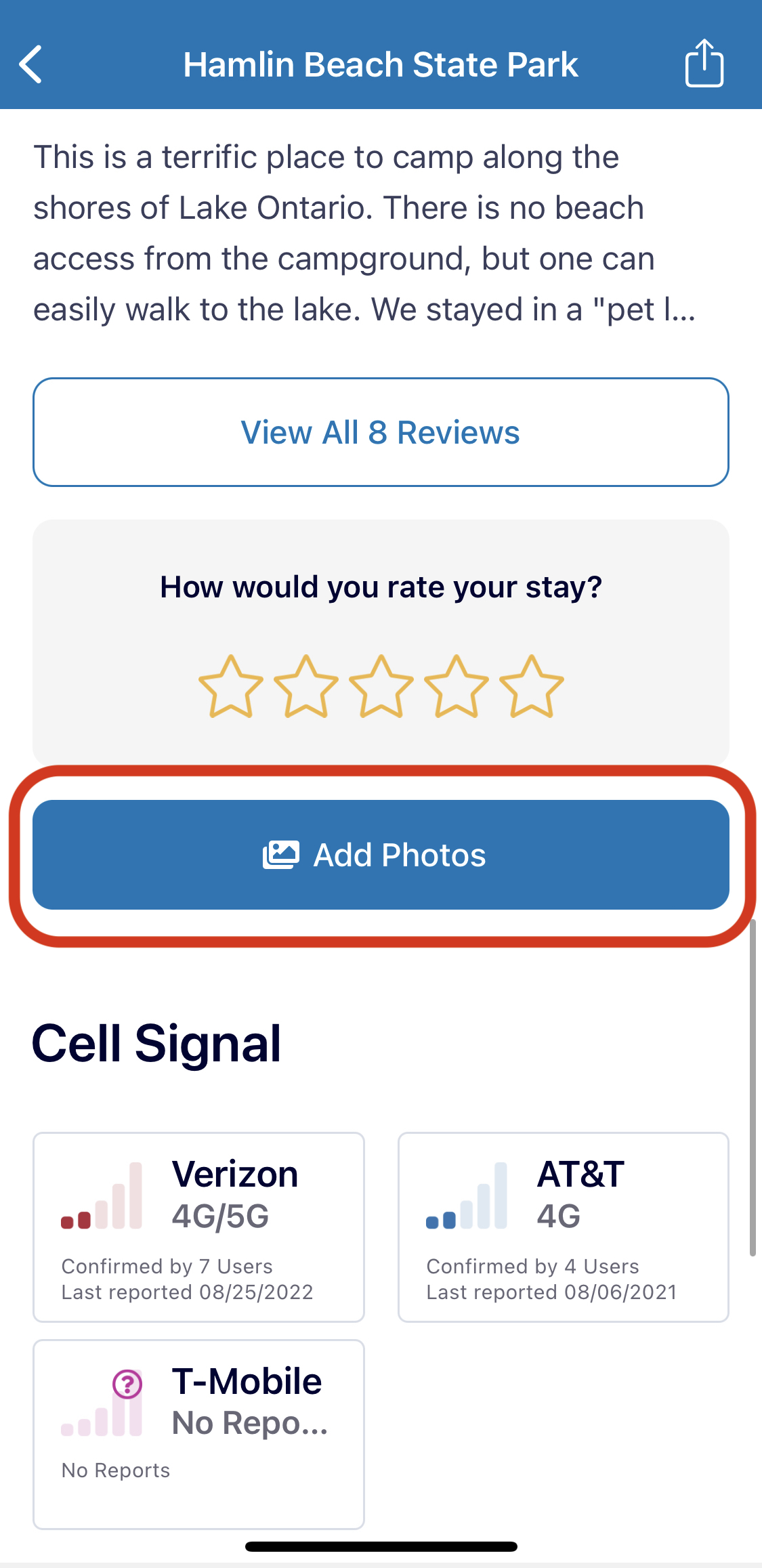Open the AT&T cell signal card
This screenshot has height=1568, width=762.
pyautogui.click(x=564, y=1227)
